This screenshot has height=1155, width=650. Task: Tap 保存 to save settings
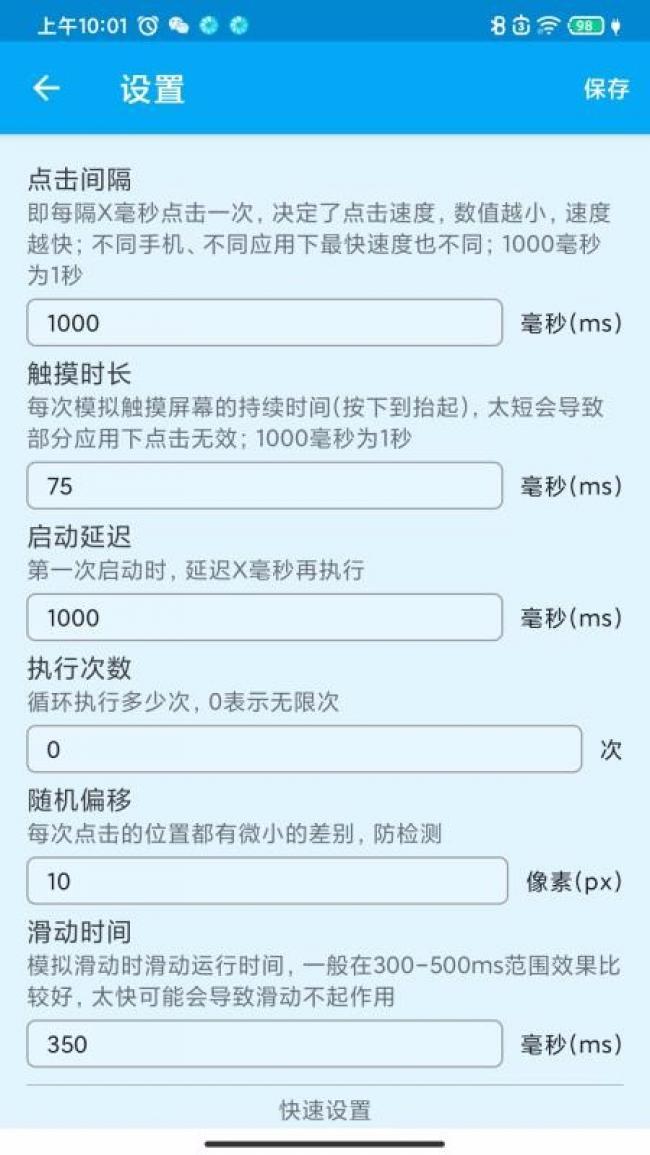[x=606, y=89]
